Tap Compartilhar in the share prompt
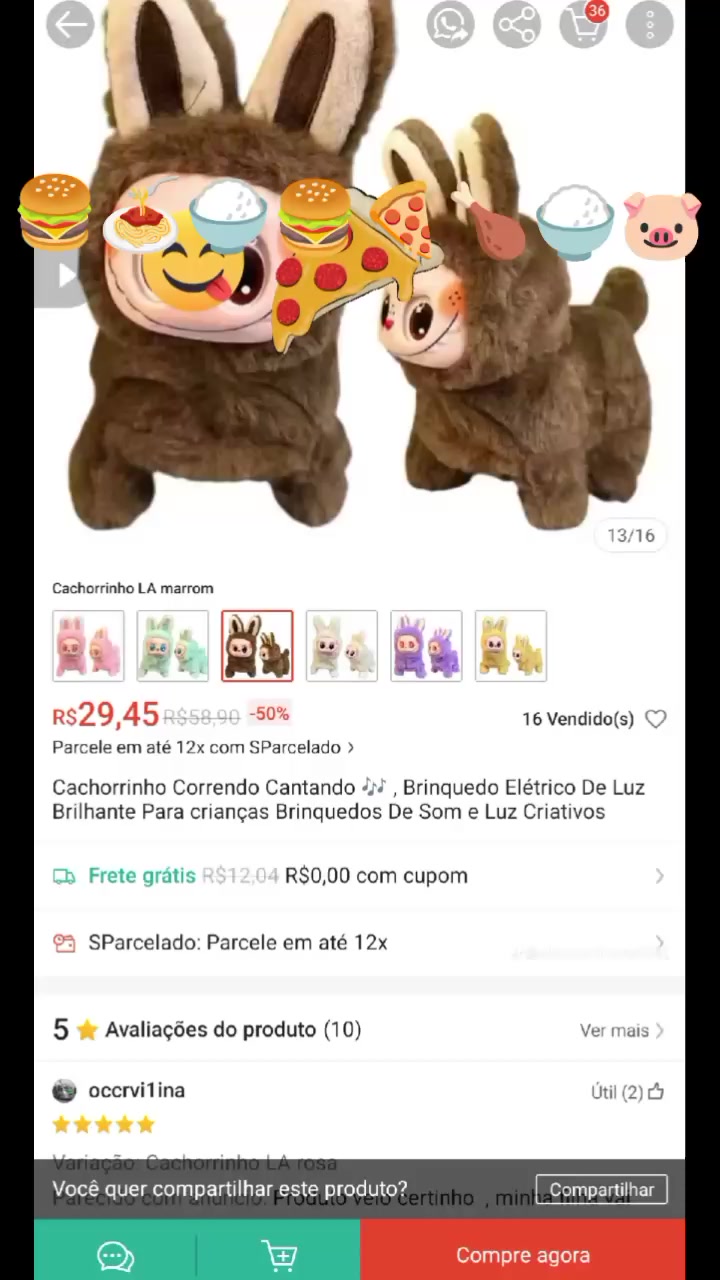Image resolution: width=720 pixels, height=1280 pixels. (x=601, y=1190)
